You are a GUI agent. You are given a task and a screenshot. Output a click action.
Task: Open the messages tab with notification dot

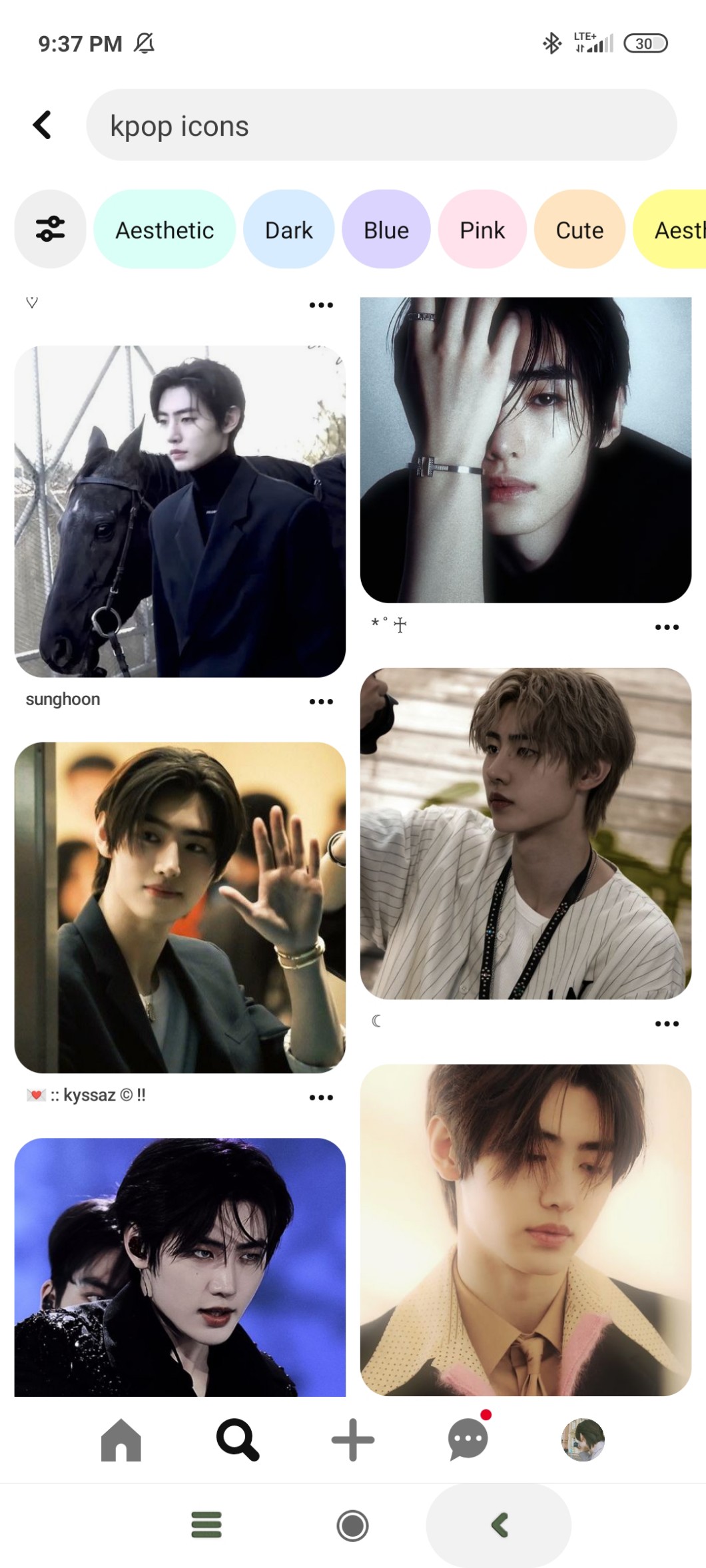[468, 1439]
